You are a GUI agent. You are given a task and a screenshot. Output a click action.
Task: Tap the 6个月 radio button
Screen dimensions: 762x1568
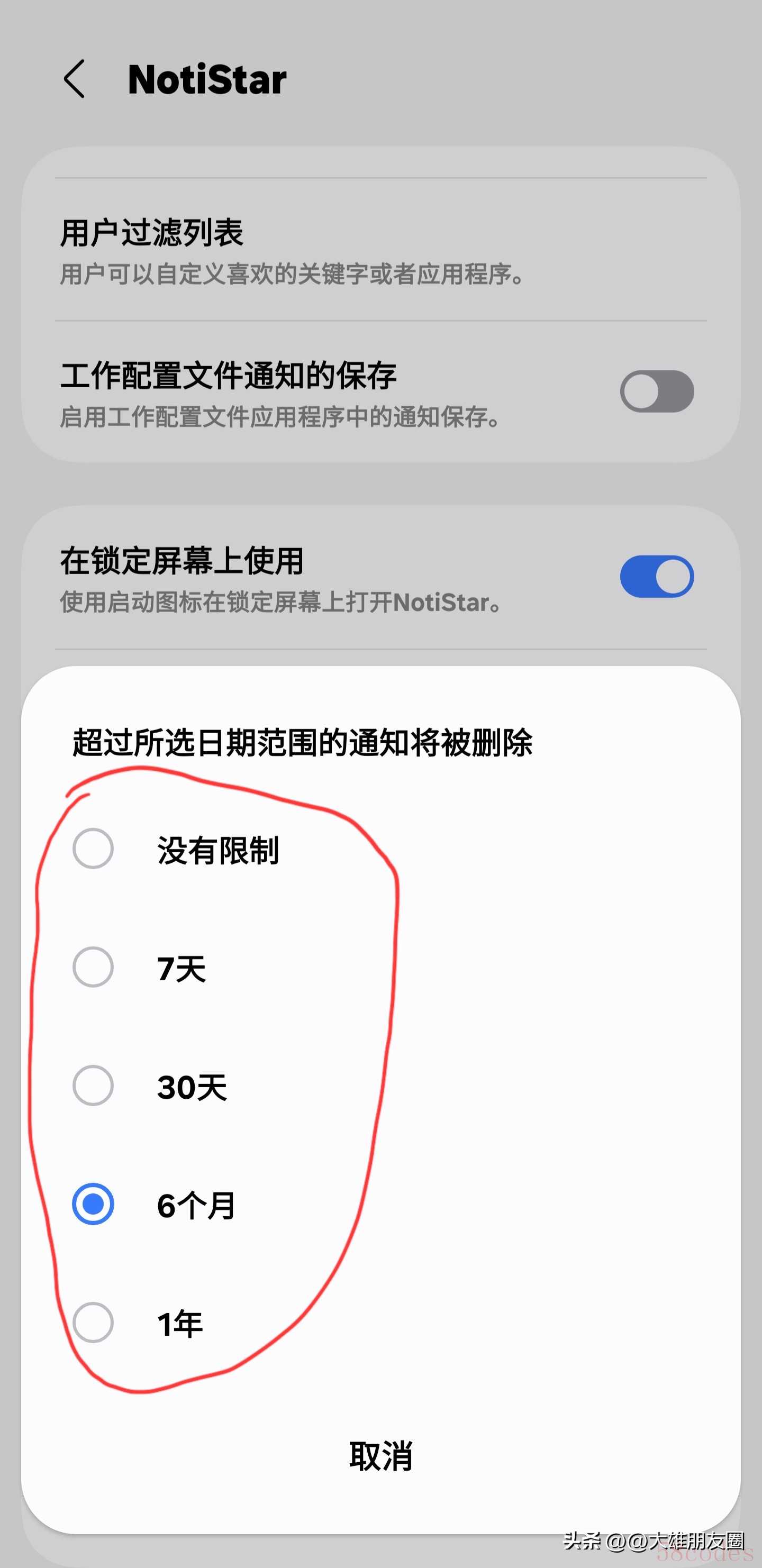pos(93,1204)
